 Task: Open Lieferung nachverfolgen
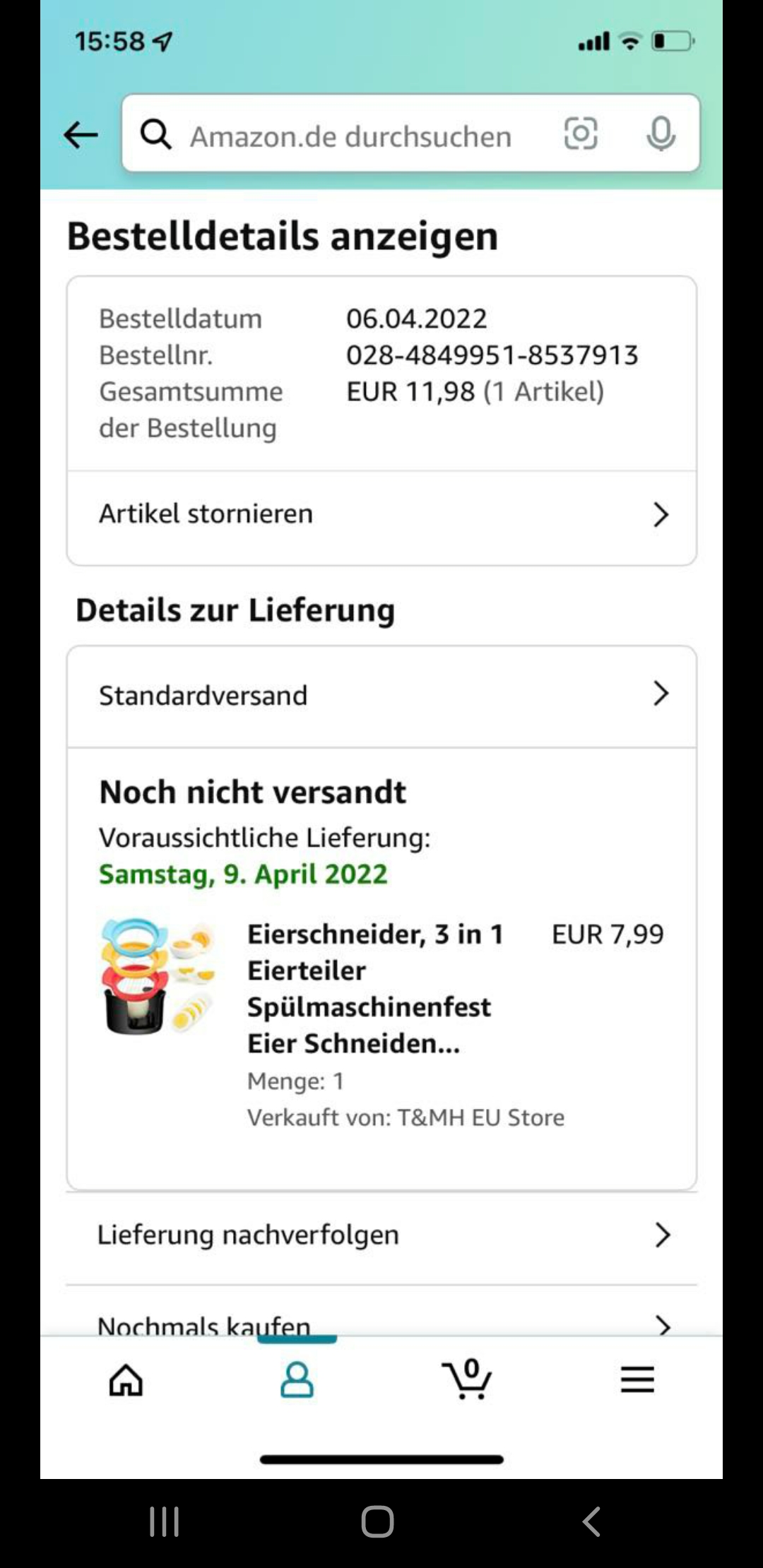click(381, 1235)
